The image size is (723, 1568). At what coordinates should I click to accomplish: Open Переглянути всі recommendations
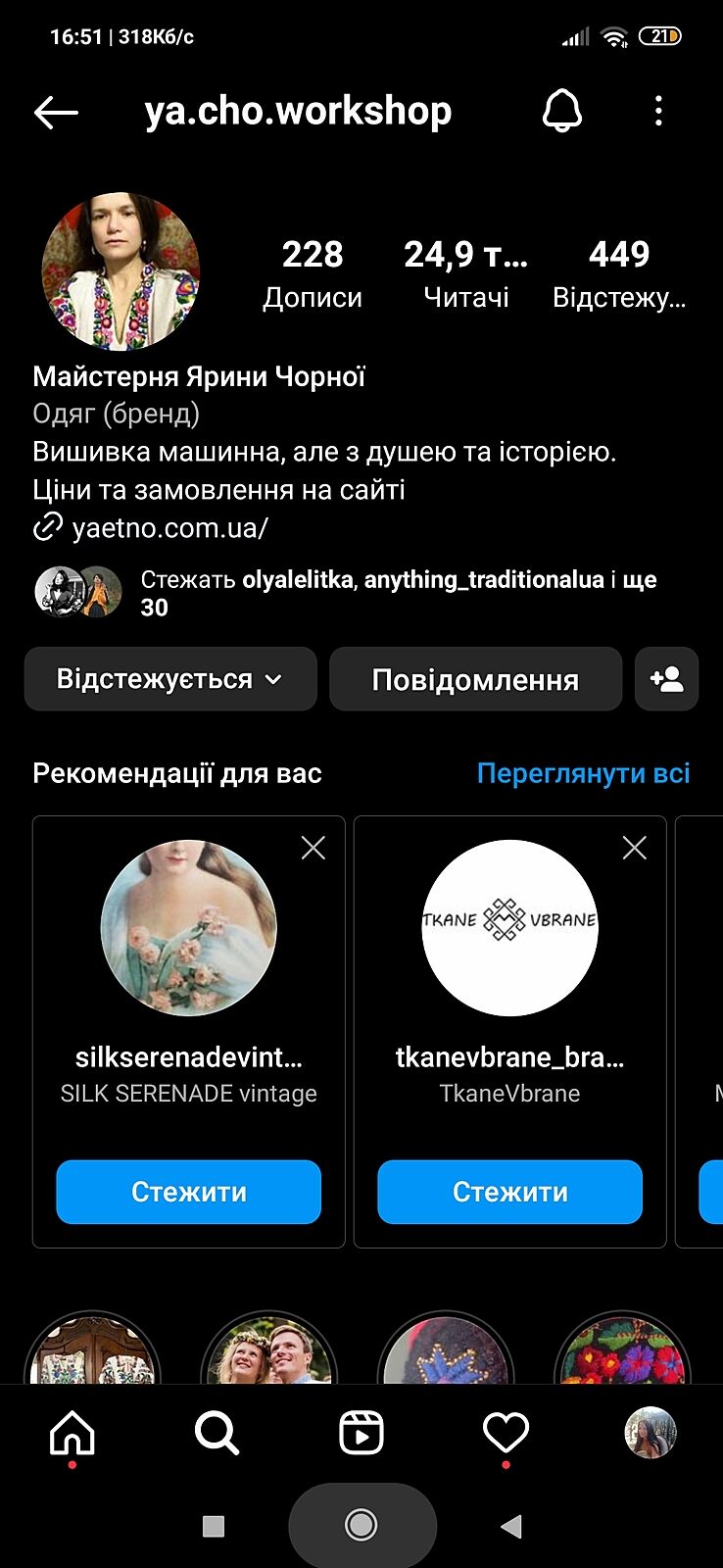[x=583, y=773]
